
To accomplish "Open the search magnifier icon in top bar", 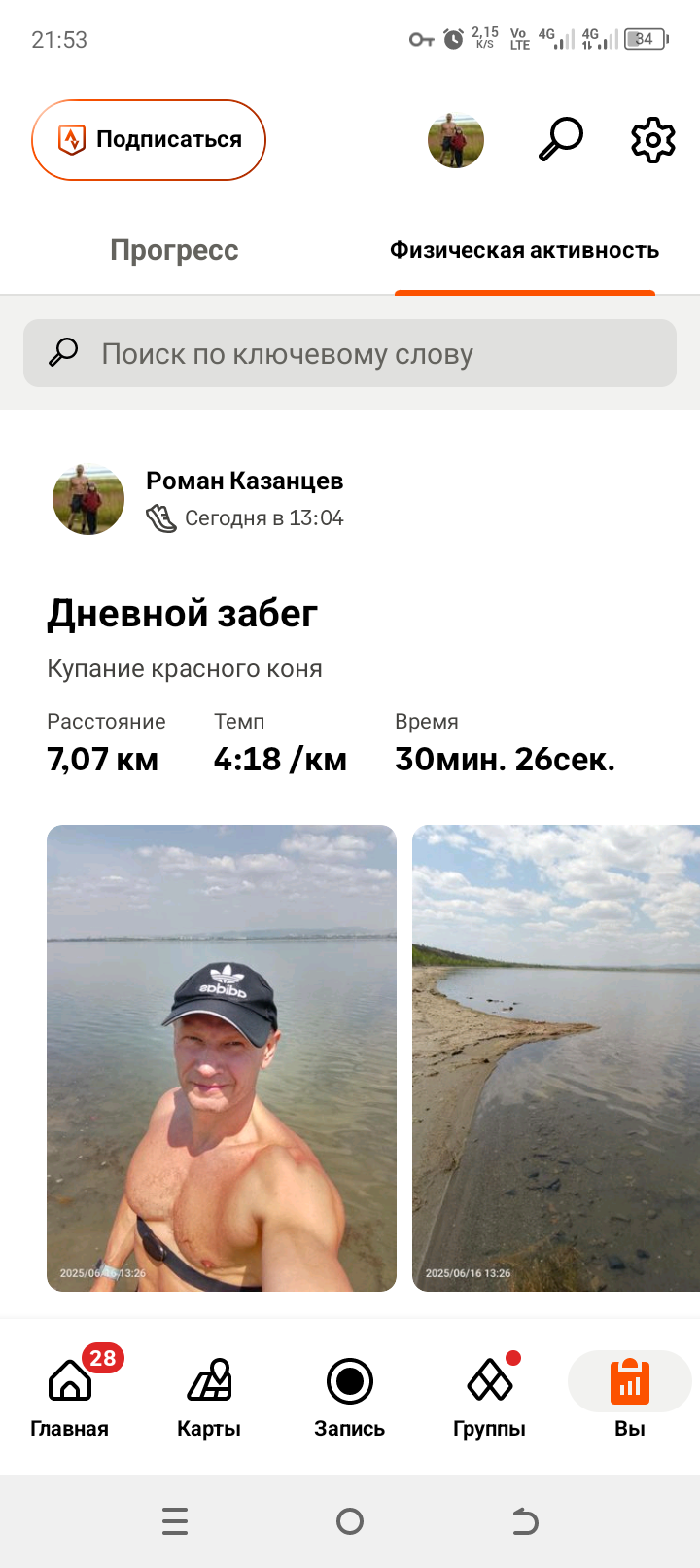I will click(x=560, y=140).
